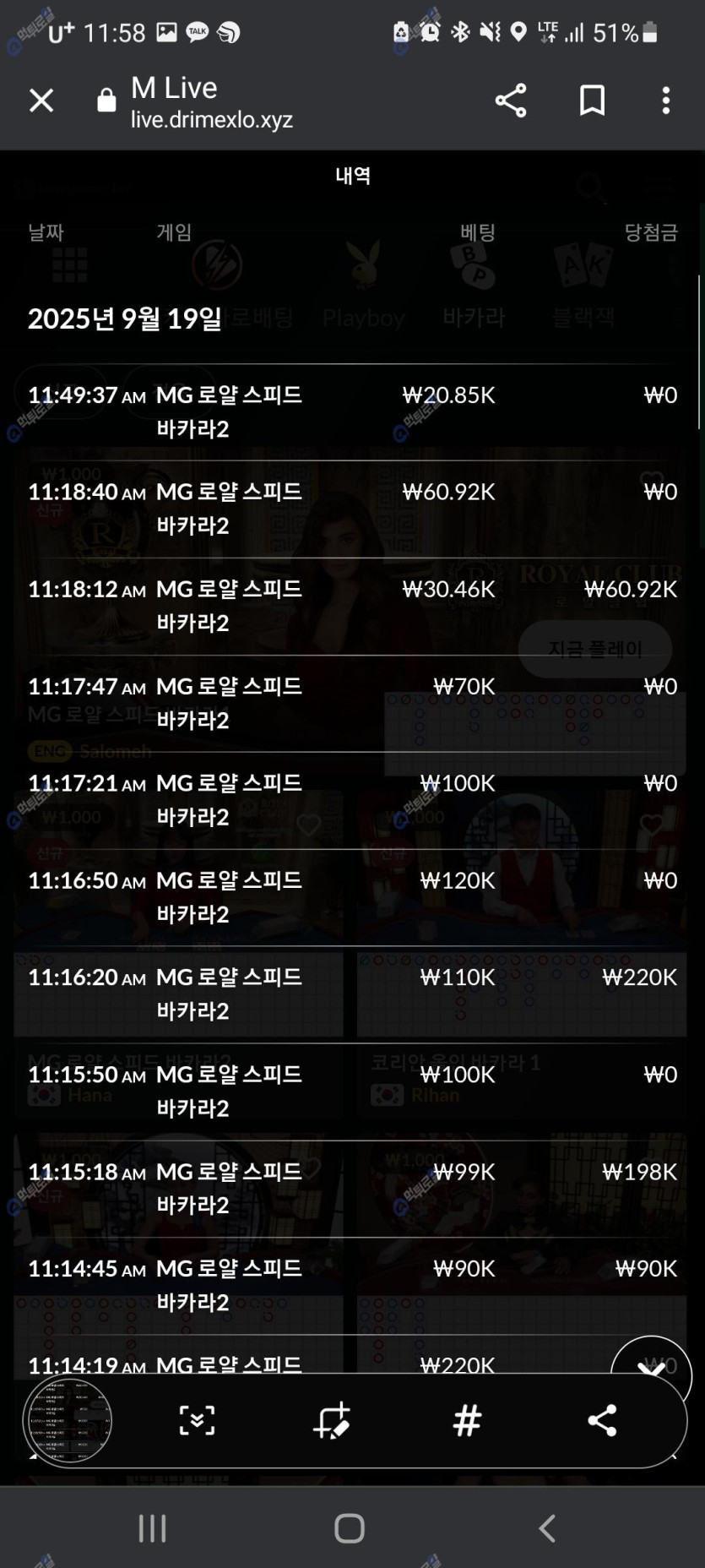Add hashtag tags to the screenshot
Screen dimensions: 705x1568
click(x=467, y=1420)
